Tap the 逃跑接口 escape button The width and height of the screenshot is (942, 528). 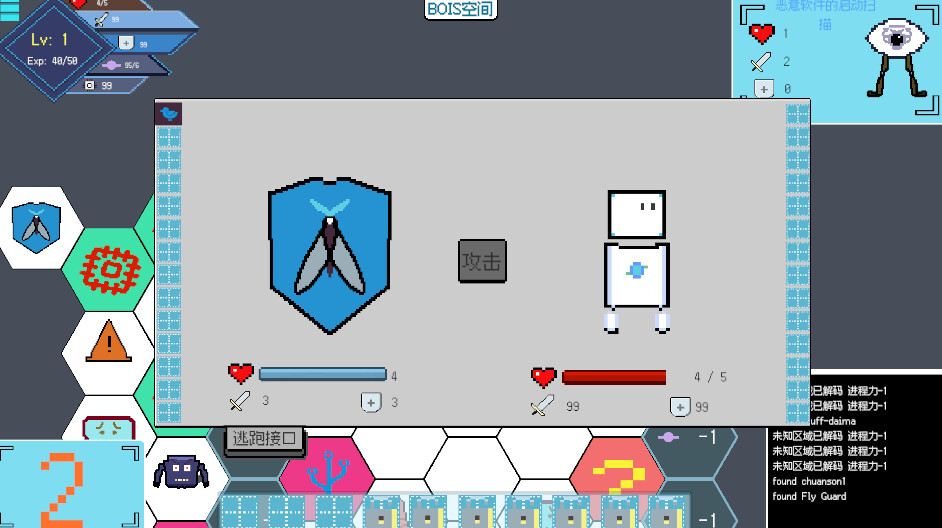(265, 438)
